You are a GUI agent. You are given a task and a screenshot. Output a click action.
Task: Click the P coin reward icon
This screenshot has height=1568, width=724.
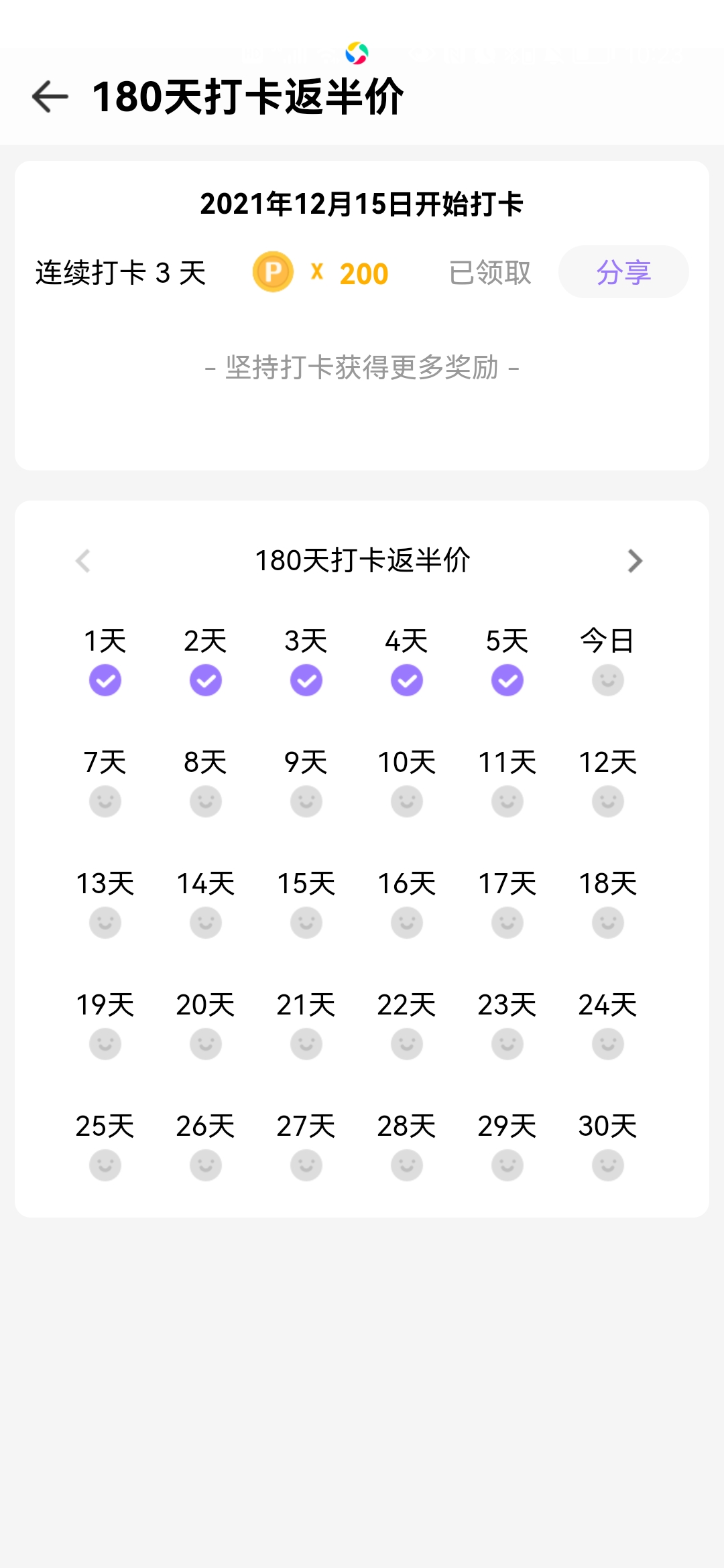click(274, 272)
